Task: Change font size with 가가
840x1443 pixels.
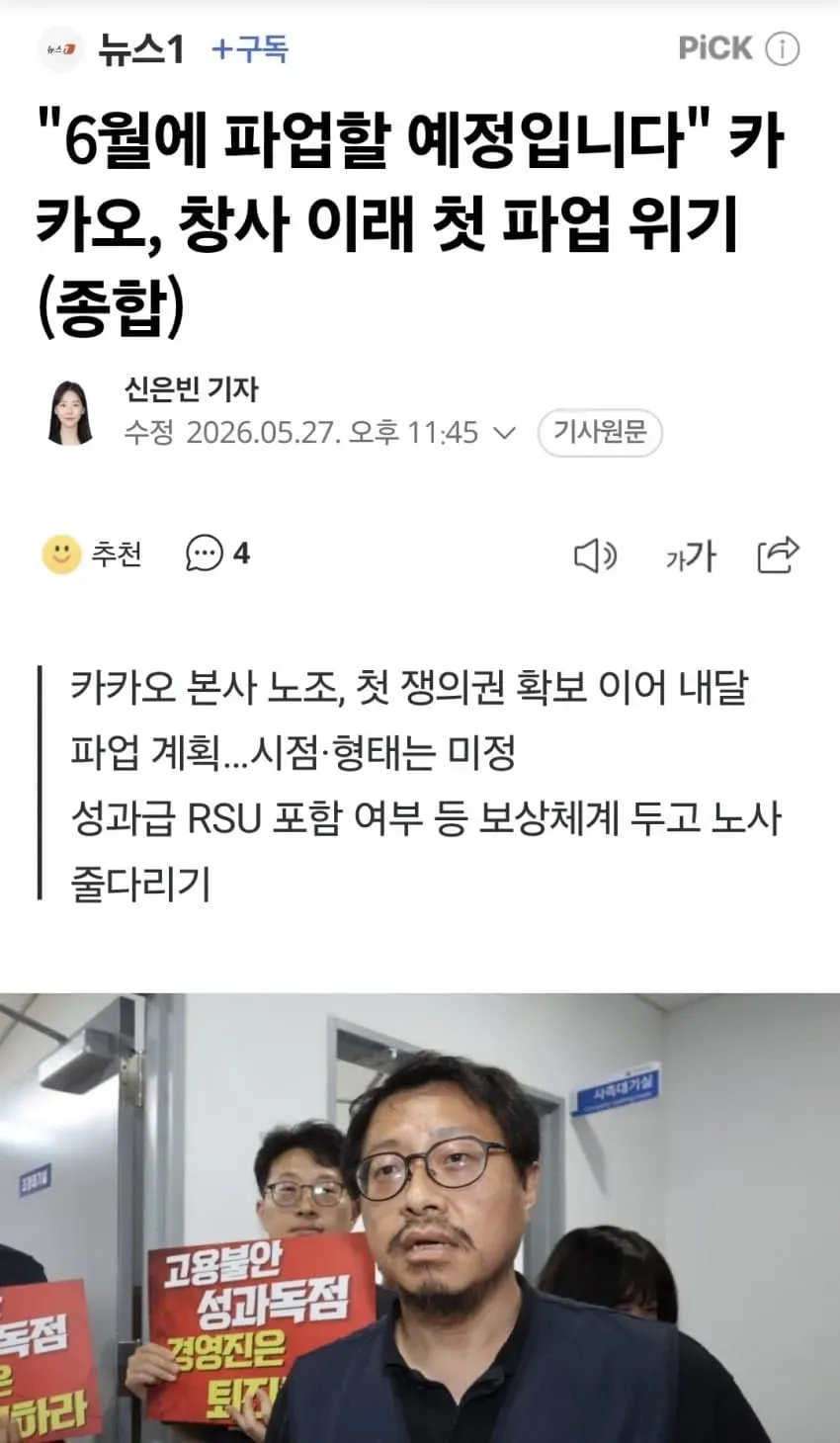Action: (690, 555)
